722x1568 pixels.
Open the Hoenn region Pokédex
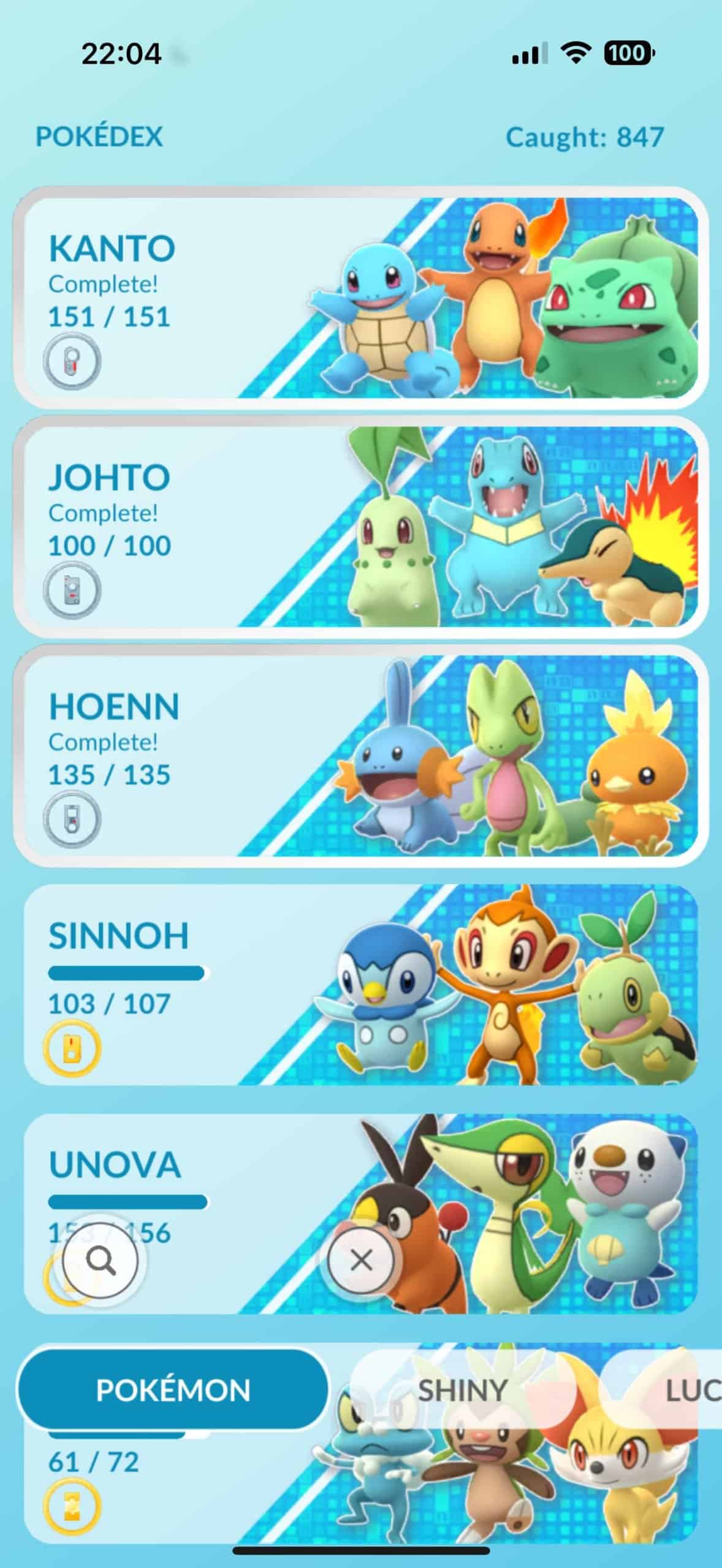360,756
